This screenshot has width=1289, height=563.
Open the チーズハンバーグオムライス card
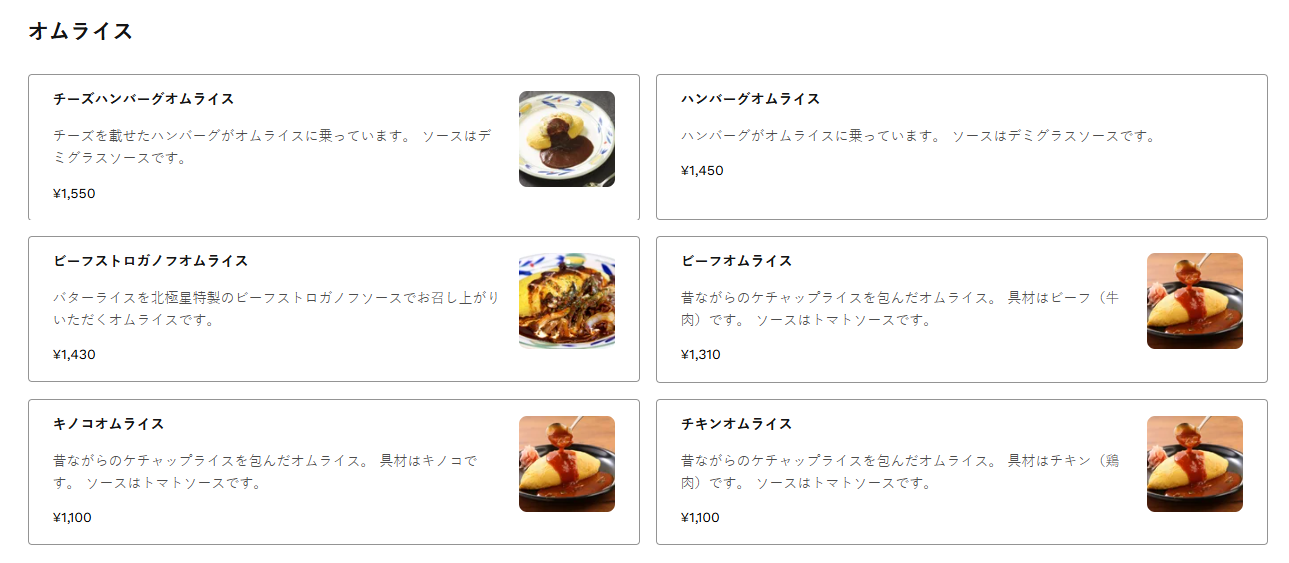point(333,146)
